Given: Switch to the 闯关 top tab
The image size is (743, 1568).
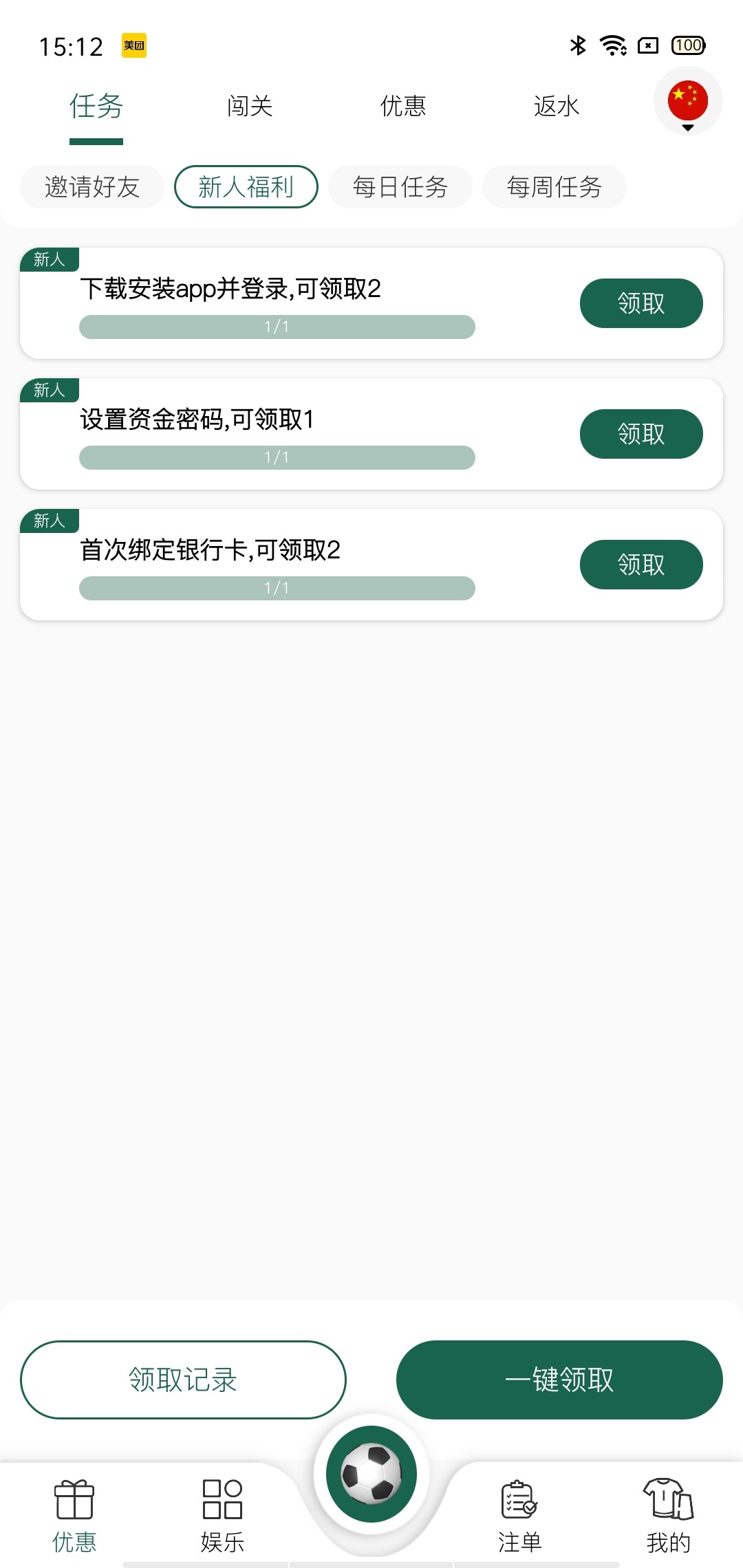Looking at the screenshot, I should (250, 107).
